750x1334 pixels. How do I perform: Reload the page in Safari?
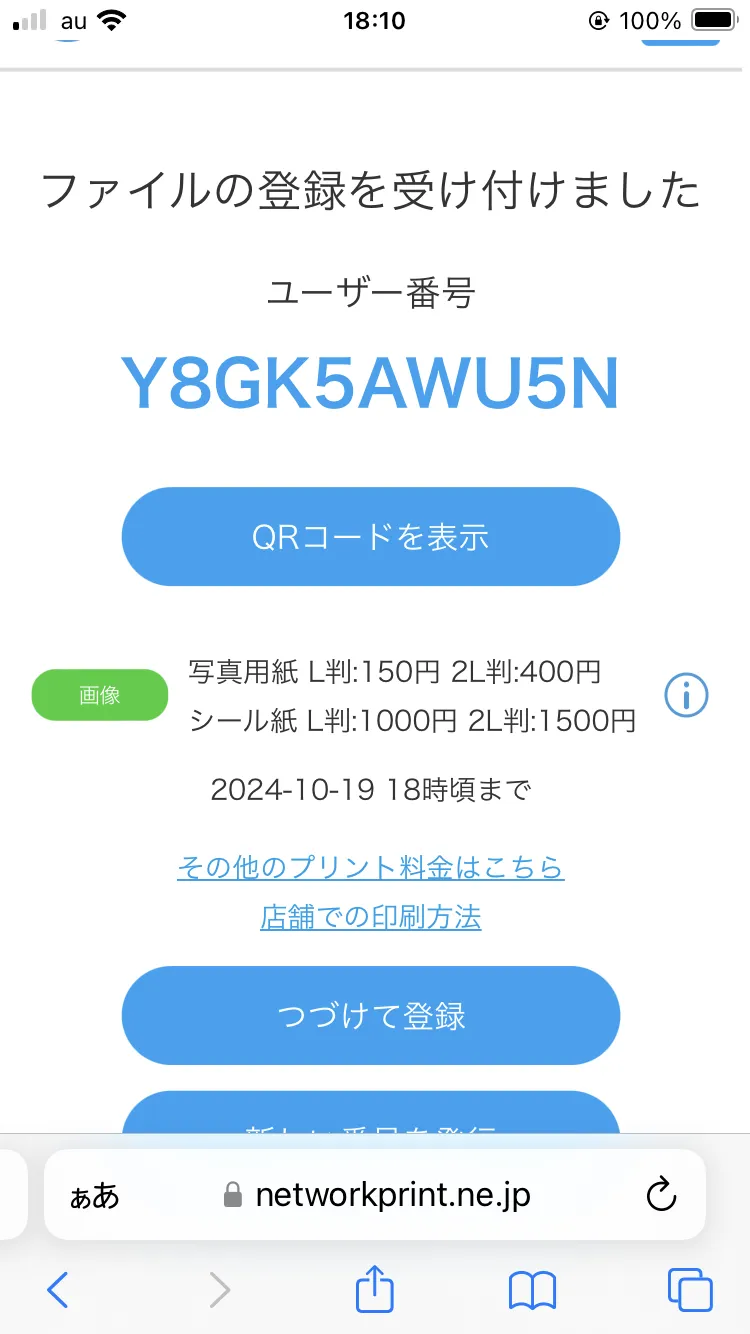pos(661,1194)
